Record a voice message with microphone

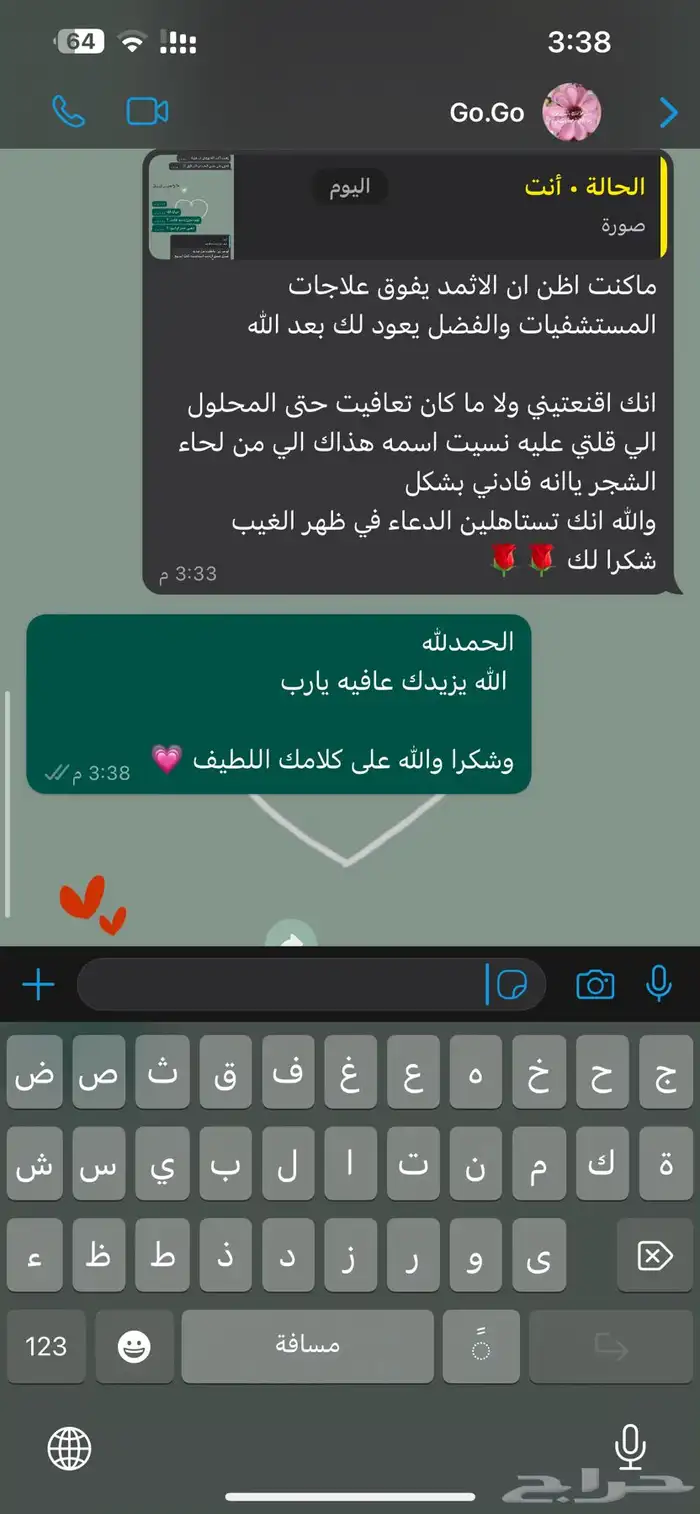[x=659, y=985]
